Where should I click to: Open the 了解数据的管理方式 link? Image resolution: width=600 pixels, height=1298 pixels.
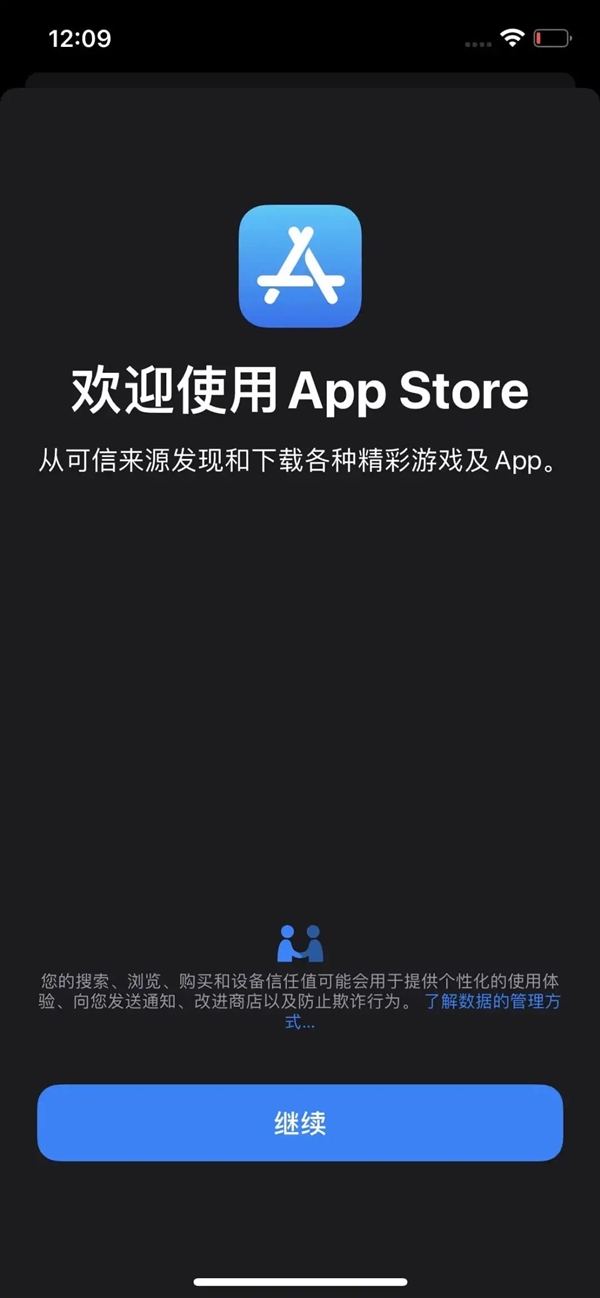492,1001
